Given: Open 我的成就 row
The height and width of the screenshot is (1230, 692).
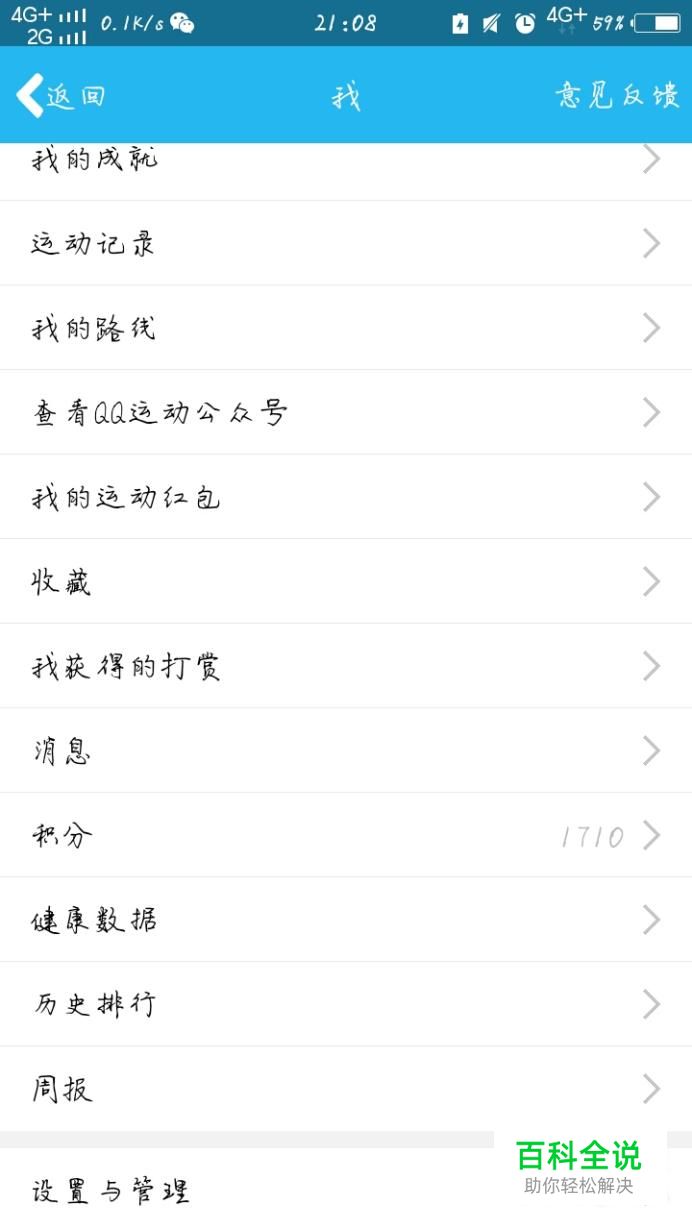Looking at the screenshot, I should coord(346,162).
